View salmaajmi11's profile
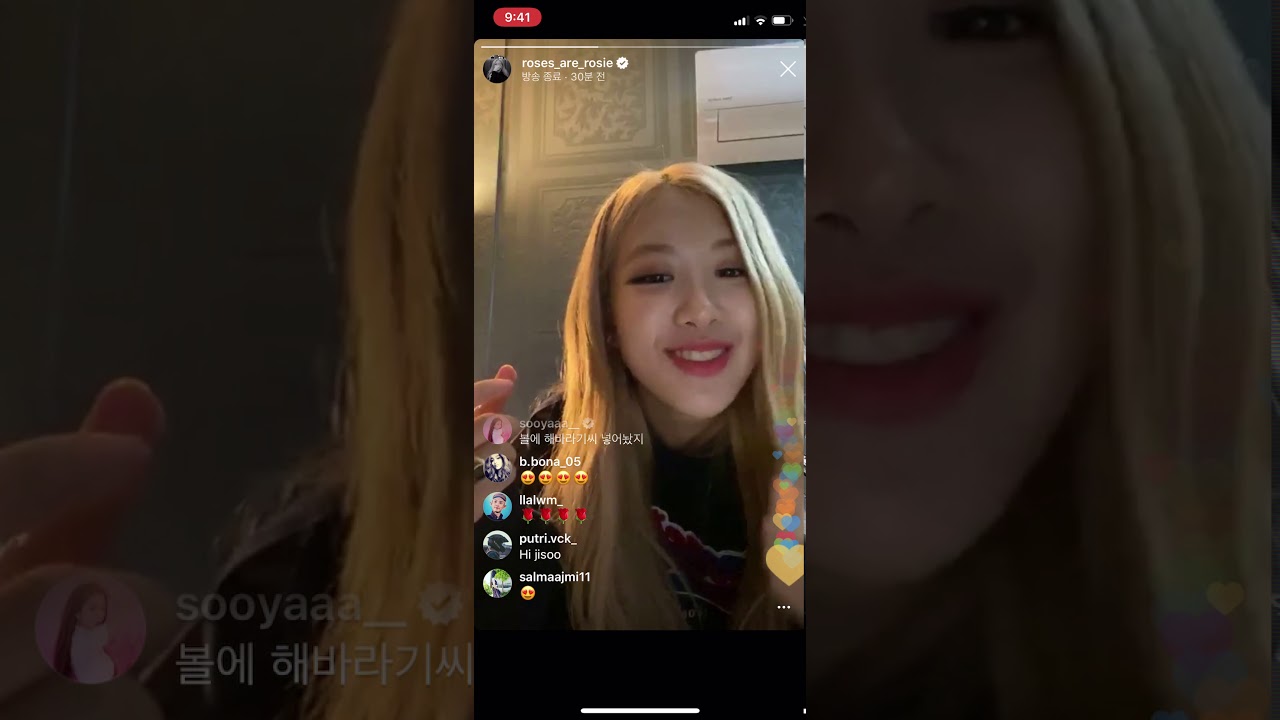Screen dimensions: 1280x720 (x=497, y=583)
